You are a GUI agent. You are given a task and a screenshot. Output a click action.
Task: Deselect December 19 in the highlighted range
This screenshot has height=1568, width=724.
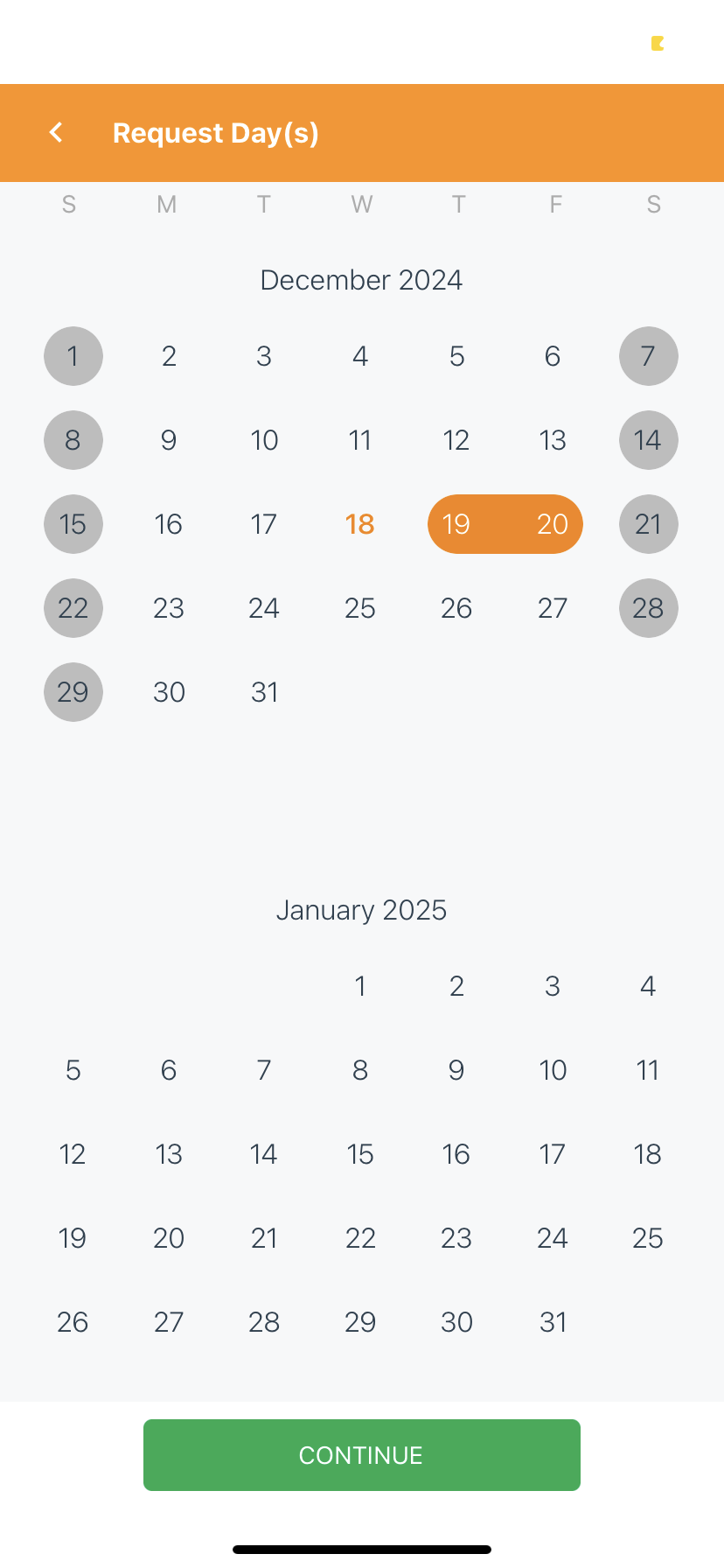456,524
